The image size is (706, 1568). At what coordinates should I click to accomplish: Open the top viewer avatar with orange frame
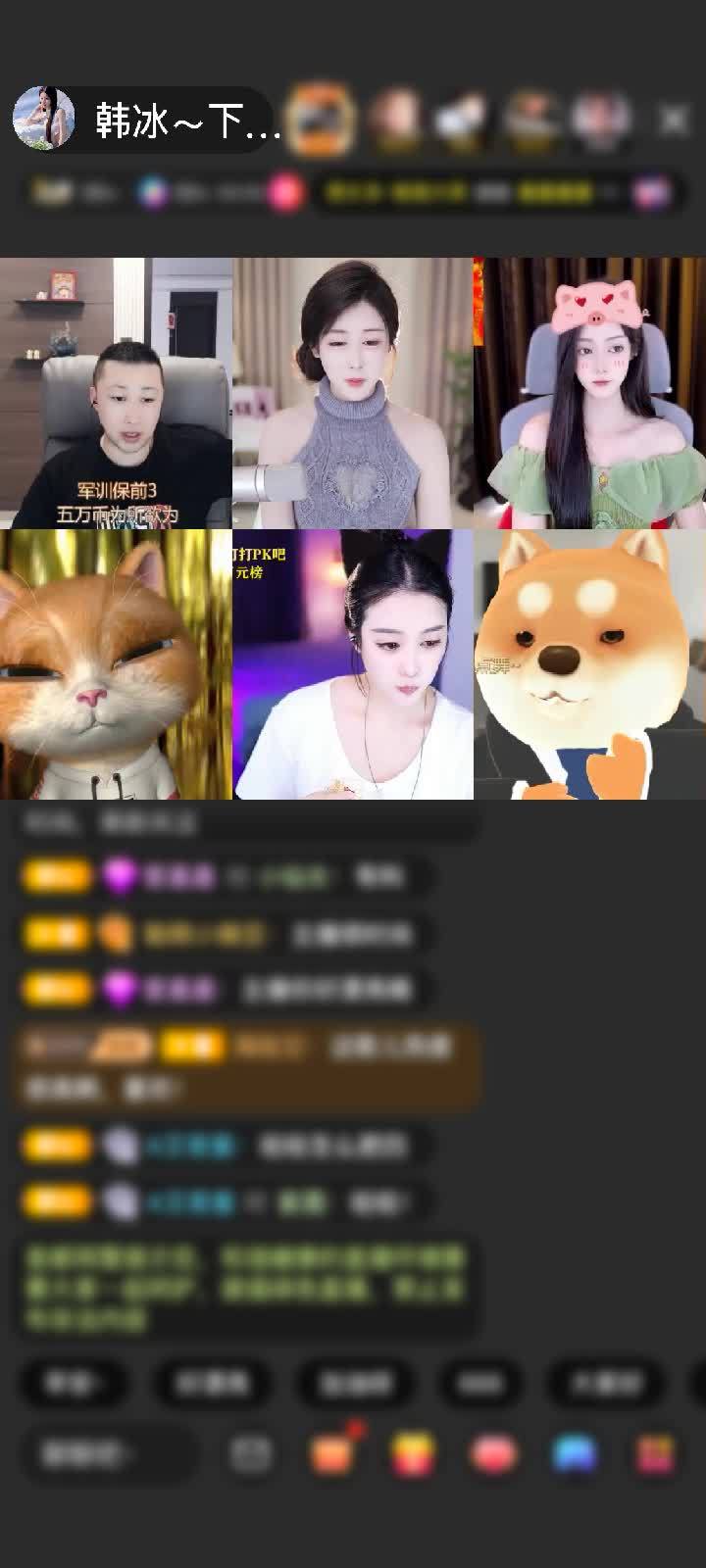321,120
